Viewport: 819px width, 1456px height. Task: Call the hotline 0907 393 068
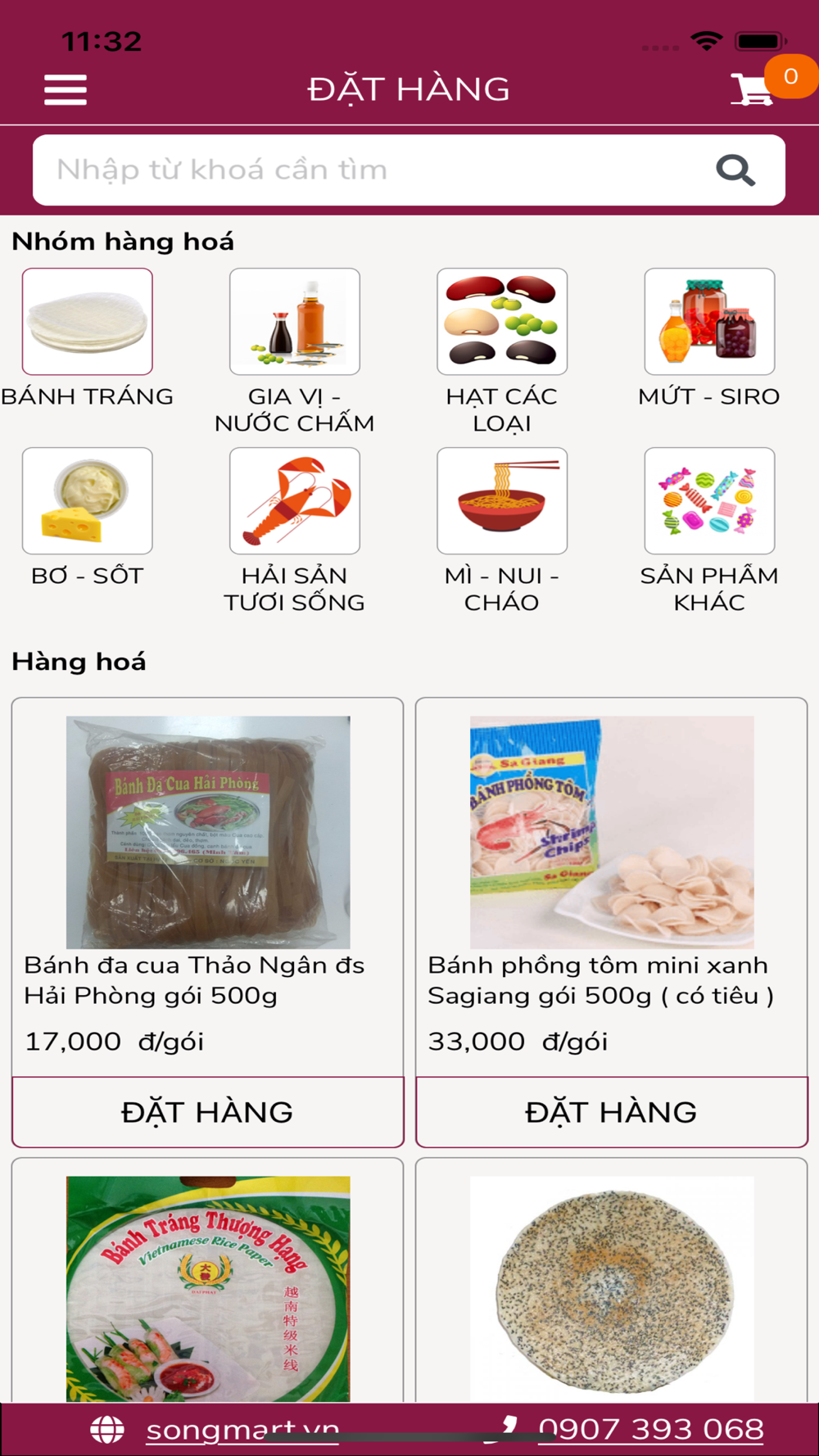point(651,1429)
